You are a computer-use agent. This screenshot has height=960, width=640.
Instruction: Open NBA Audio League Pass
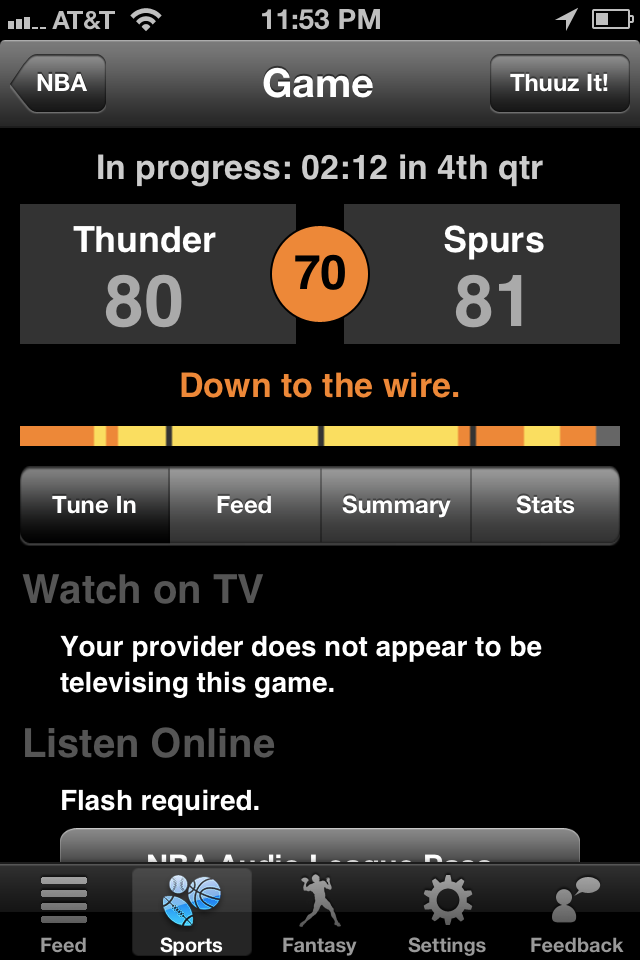(x=320, y=848)
